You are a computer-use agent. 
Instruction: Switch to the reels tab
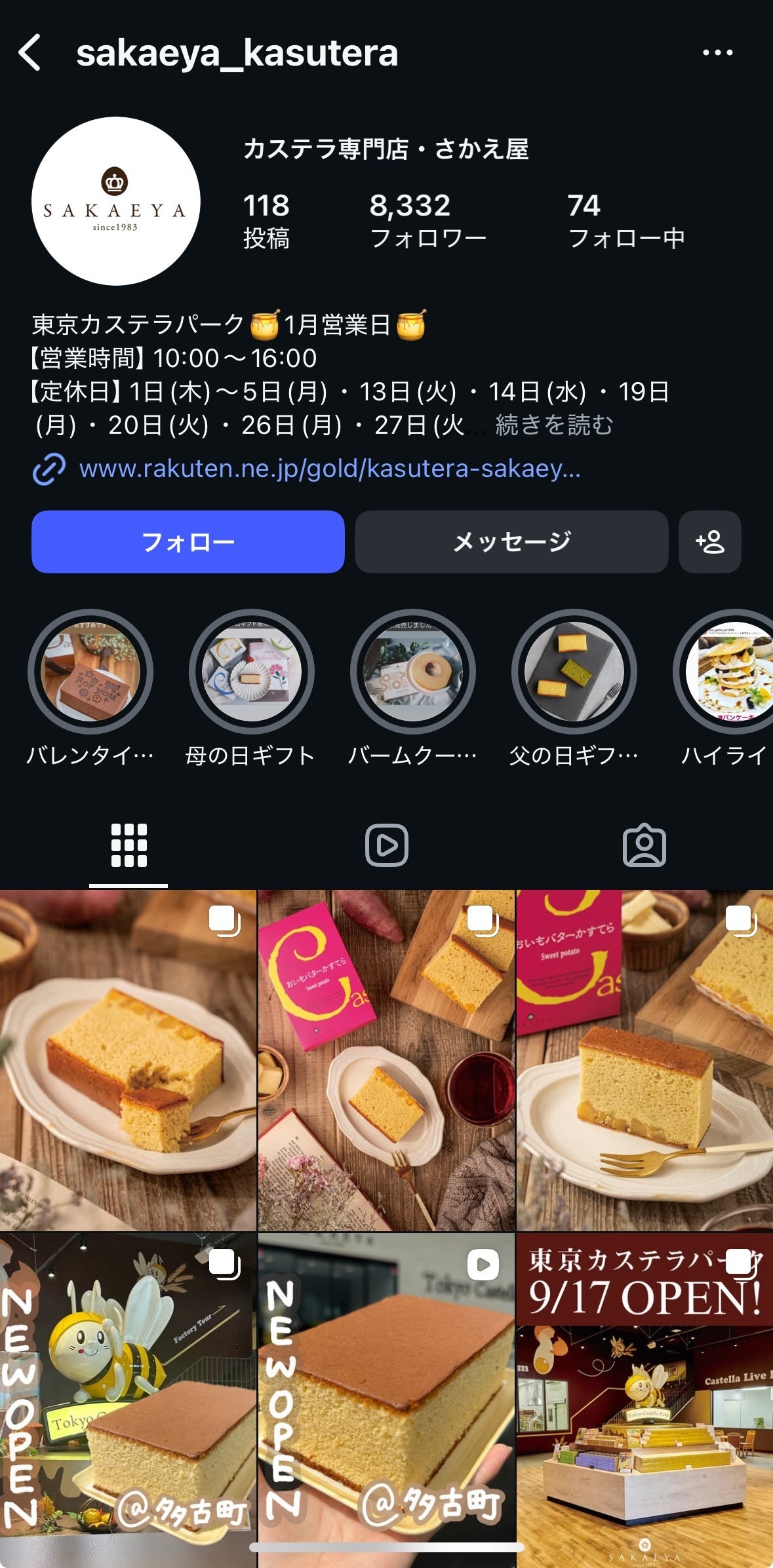pyautogui.click(x=386, y=845)
